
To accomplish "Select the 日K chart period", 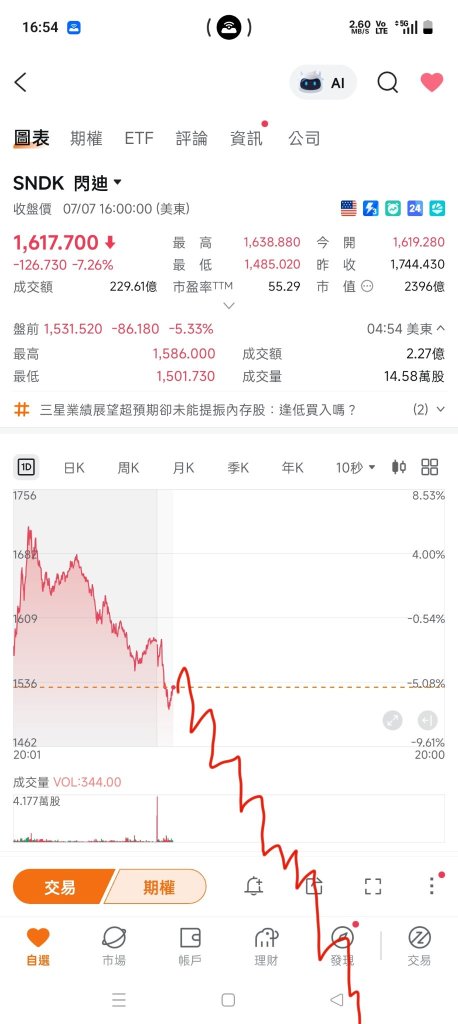I will coord(74,468).
